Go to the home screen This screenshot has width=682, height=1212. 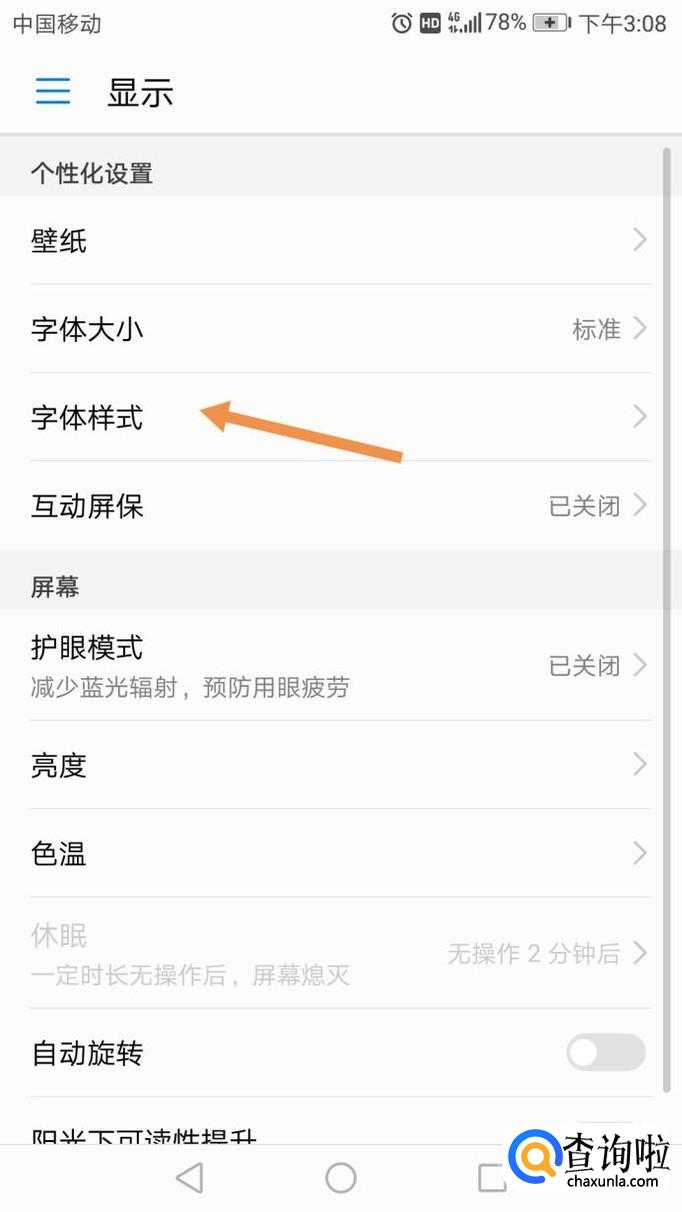(341, 1178)
